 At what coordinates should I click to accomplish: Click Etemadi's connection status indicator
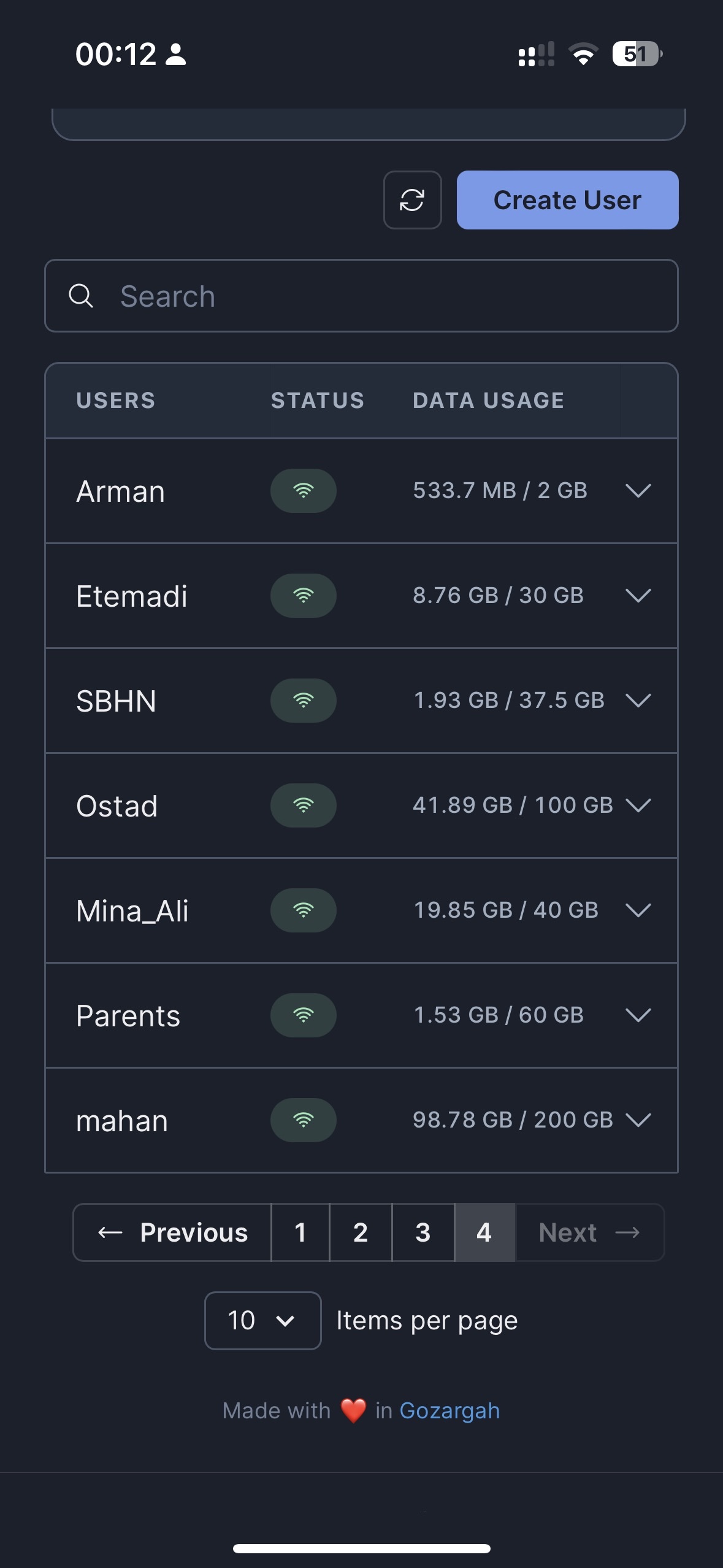click(304, 595)
